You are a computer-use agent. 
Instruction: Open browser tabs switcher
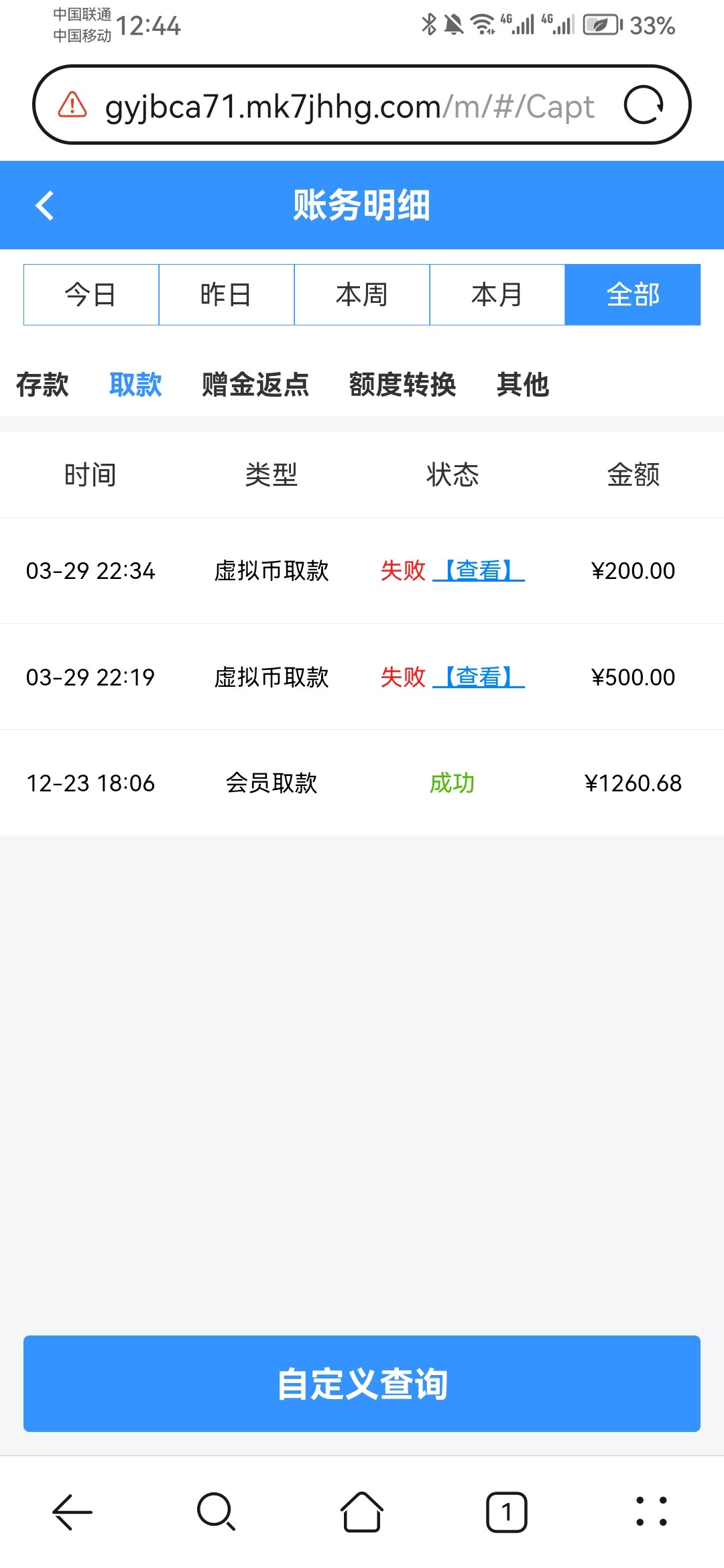point(506,1512)
